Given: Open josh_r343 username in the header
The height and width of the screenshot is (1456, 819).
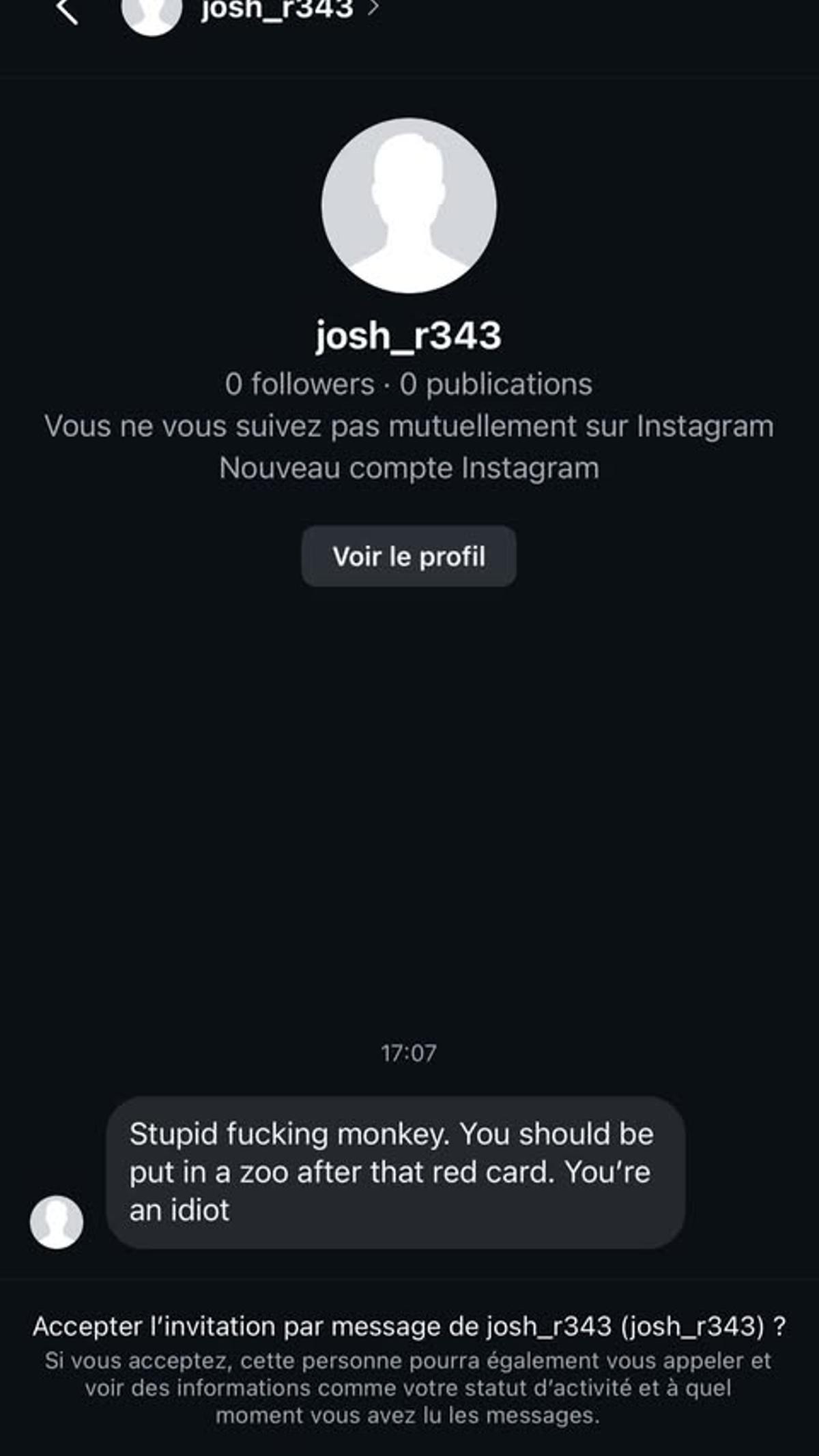Looking at the screenshot, I should [277, 10].
